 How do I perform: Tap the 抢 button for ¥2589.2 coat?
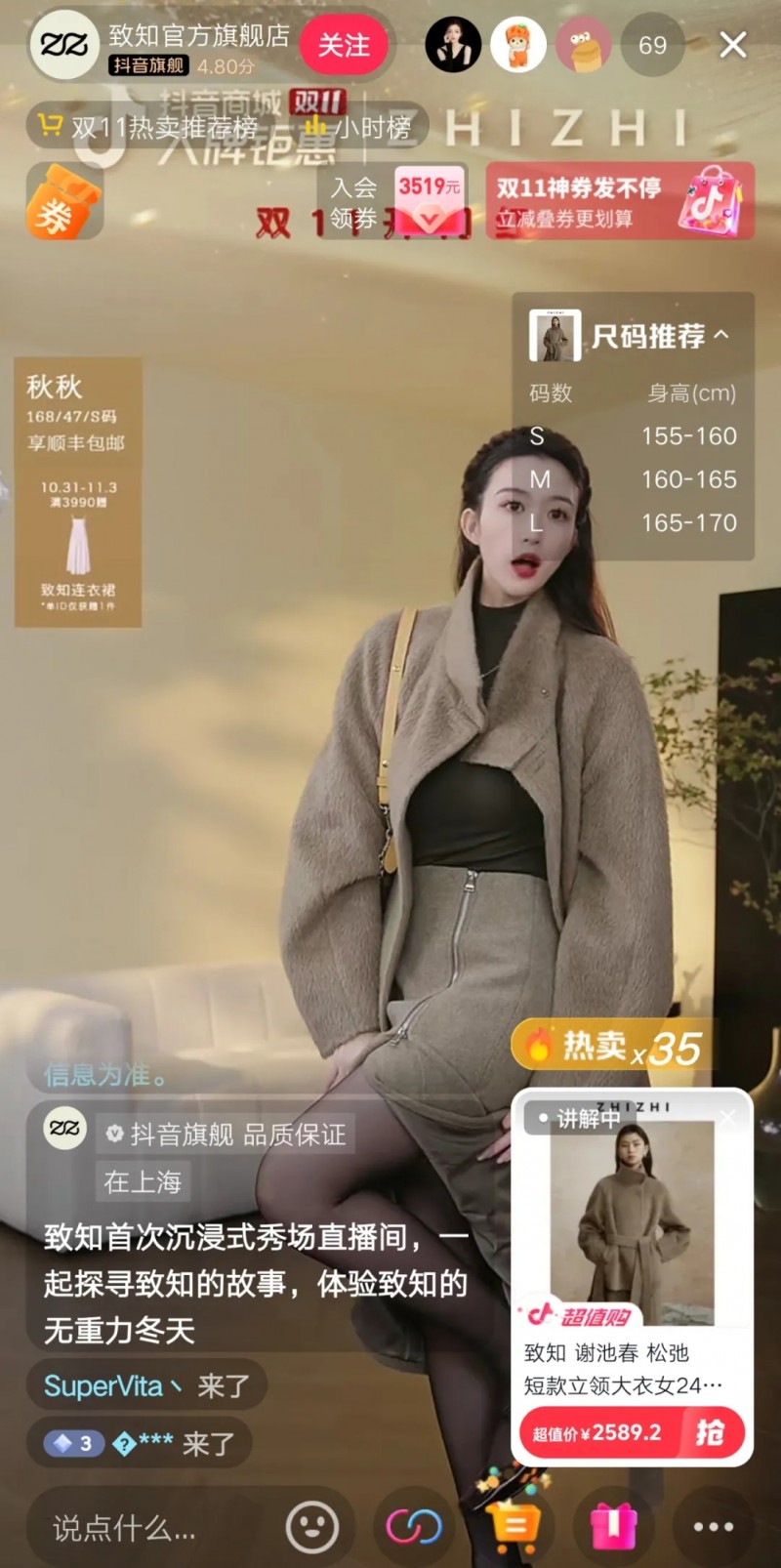pos(710,1432)
